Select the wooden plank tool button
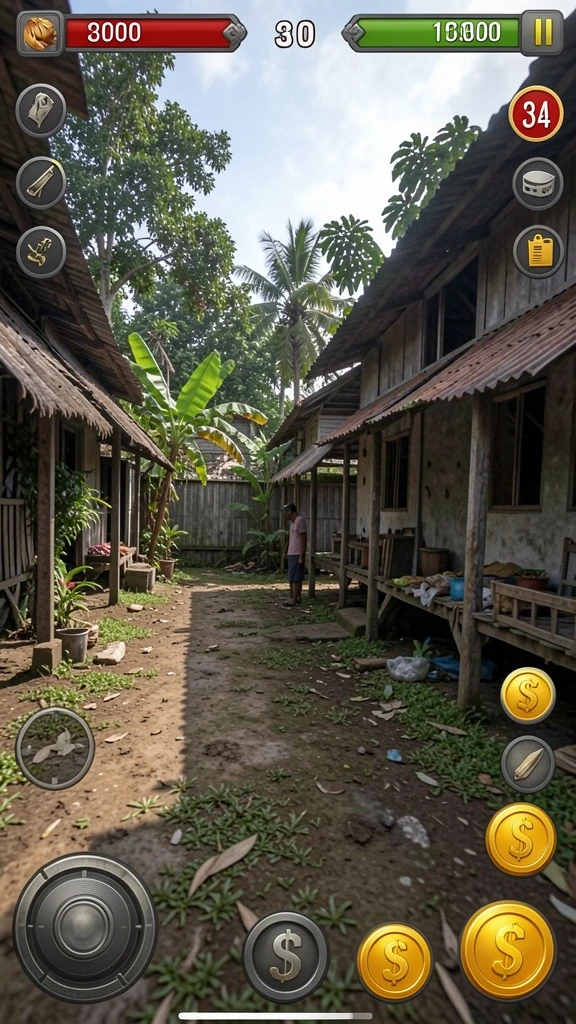This screenshot has height=1024, width=576. pos(40,182)
